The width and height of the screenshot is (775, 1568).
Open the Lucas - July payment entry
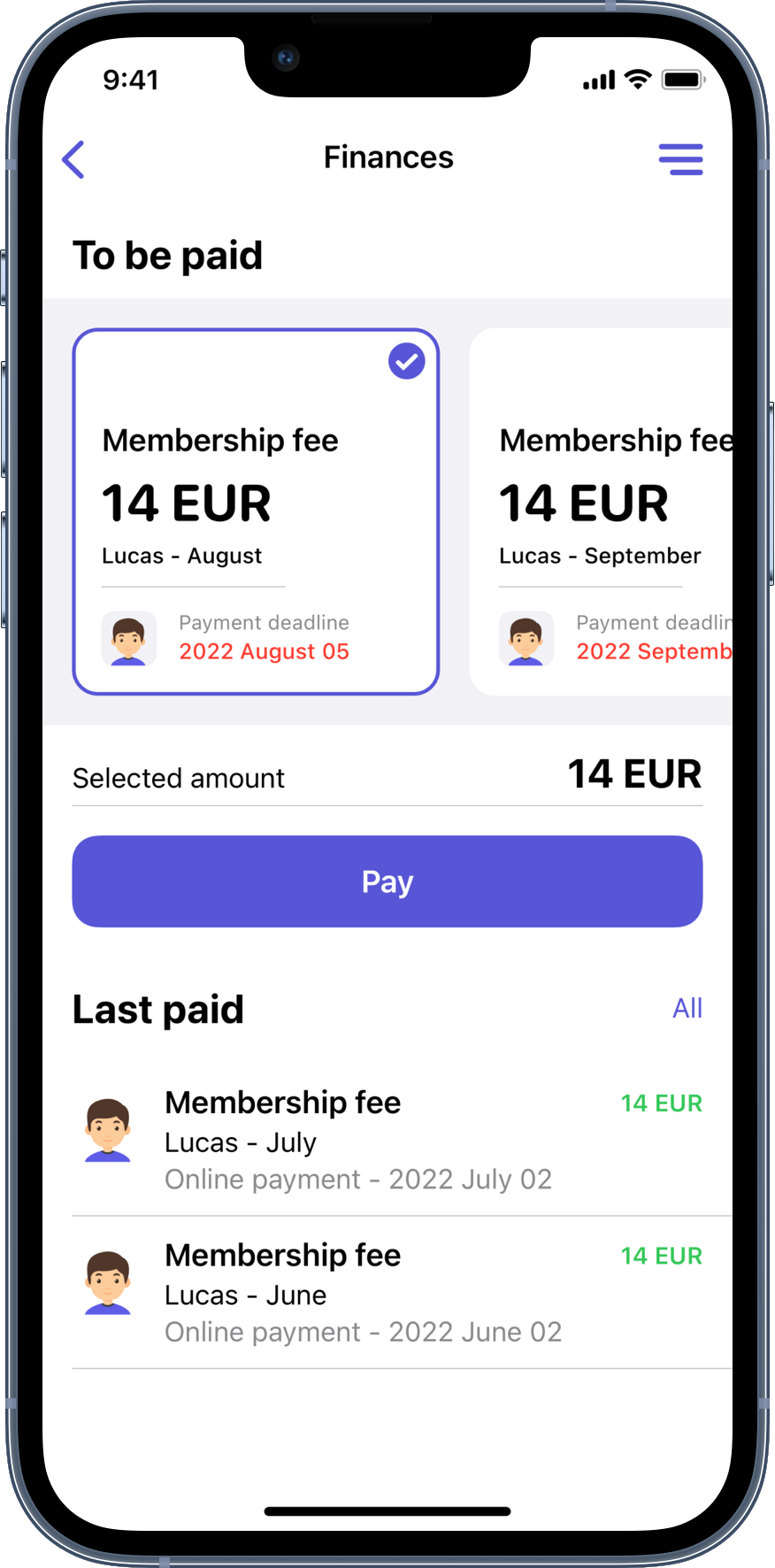(387, 1140)
